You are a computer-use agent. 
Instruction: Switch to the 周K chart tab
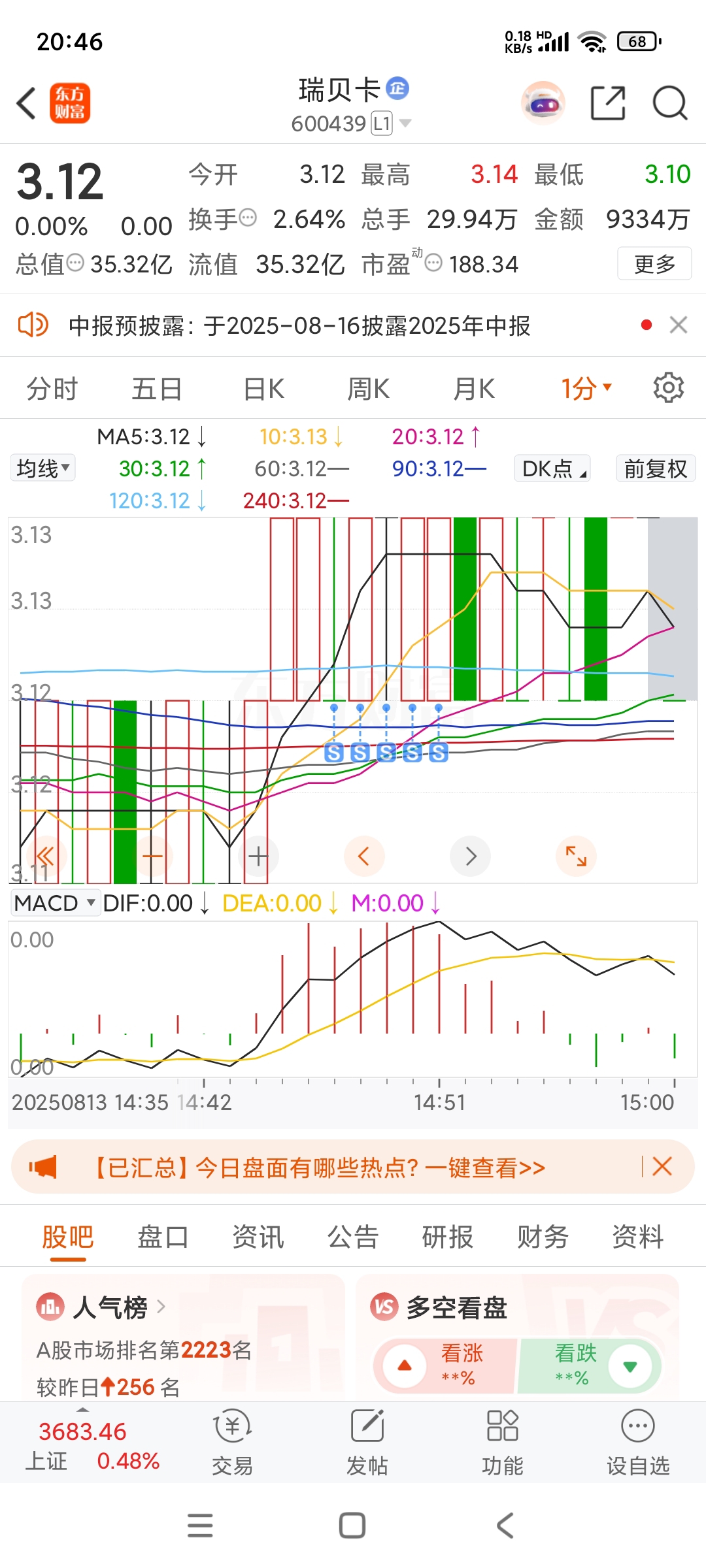369,389
